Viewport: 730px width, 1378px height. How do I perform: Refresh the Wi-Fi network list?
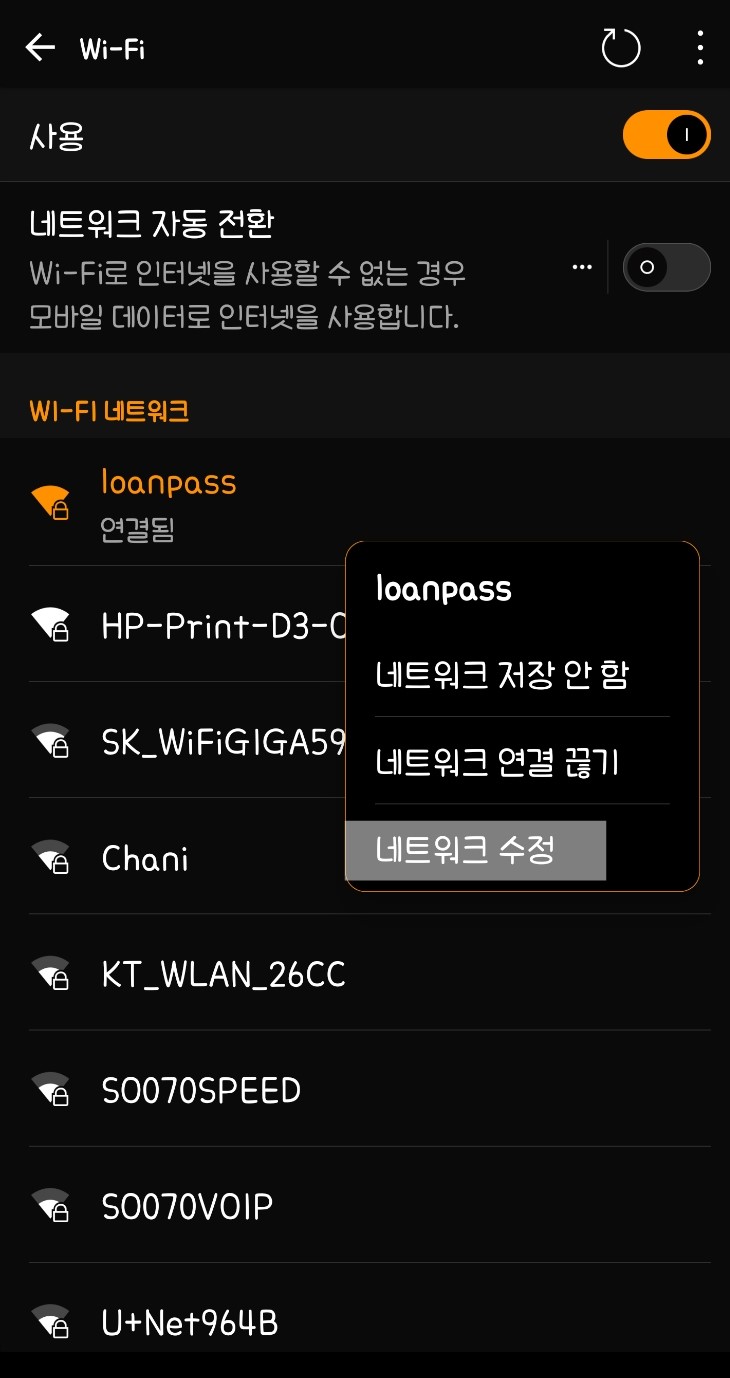tap(620, 47)
